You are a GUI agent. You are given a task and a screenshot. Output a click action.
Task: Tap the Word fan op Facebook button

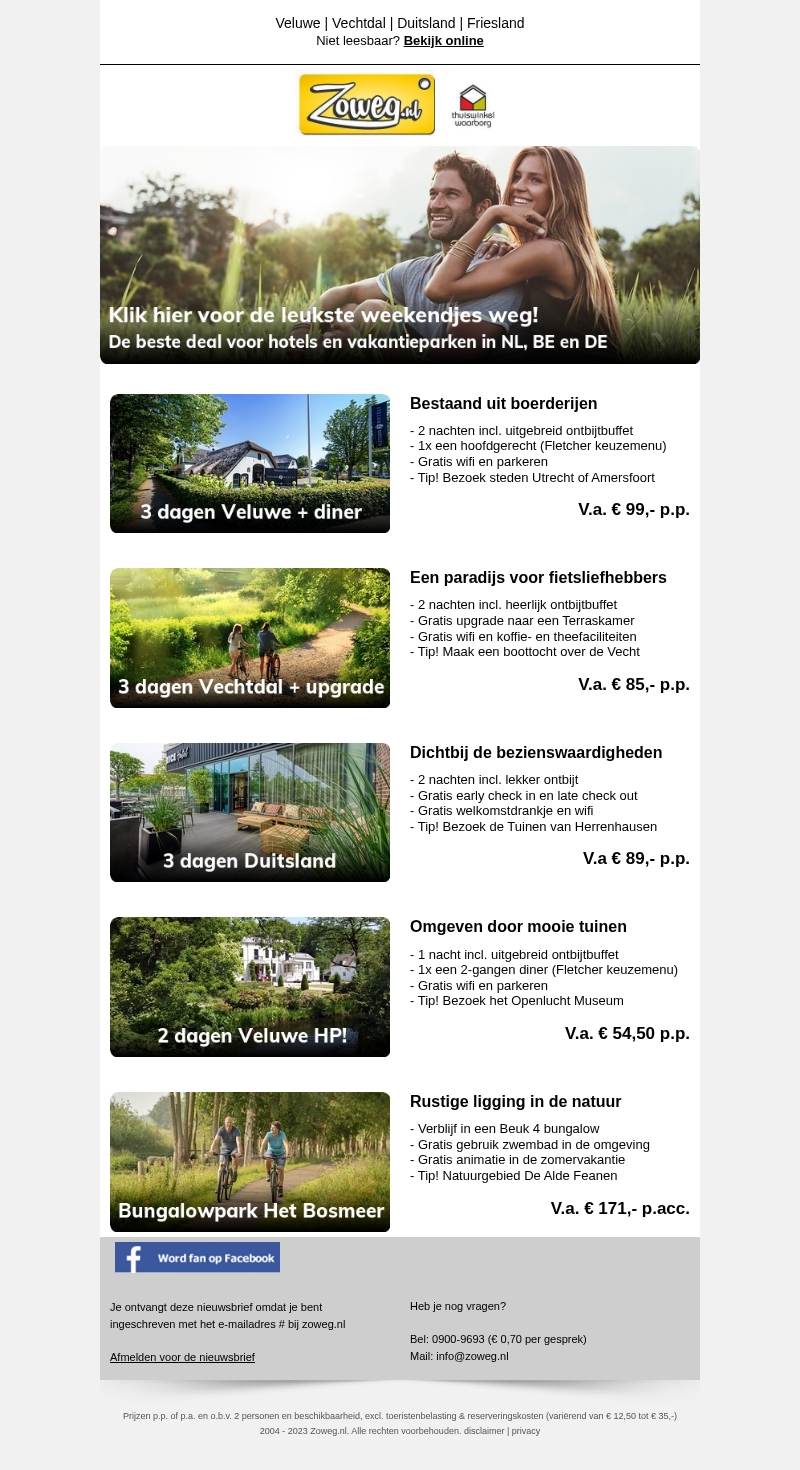(x=197, y=1257)
